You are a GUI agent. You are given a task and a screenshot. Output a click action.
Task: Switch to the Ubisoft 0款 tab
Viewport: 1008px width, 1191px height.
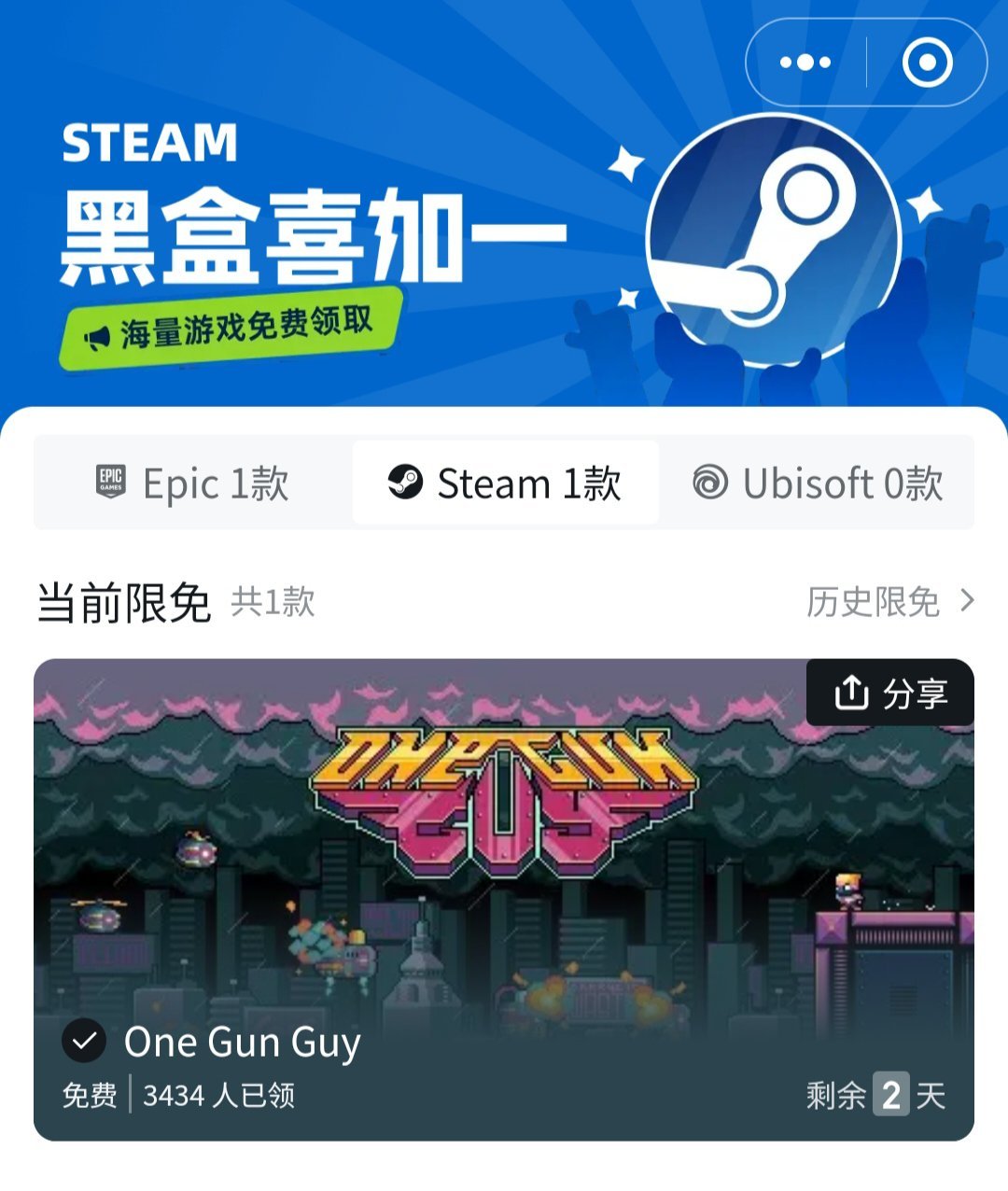pos(818,483)
